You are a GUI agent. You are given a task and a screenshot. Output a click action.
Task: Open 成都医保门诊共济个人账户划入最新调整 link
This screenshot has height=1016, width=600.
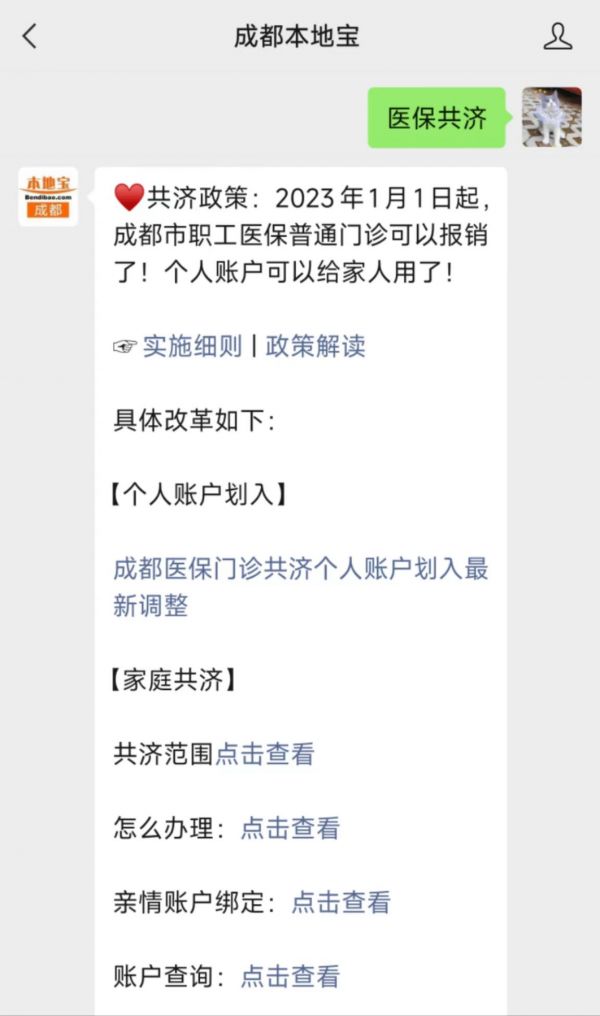coord(300,587)
